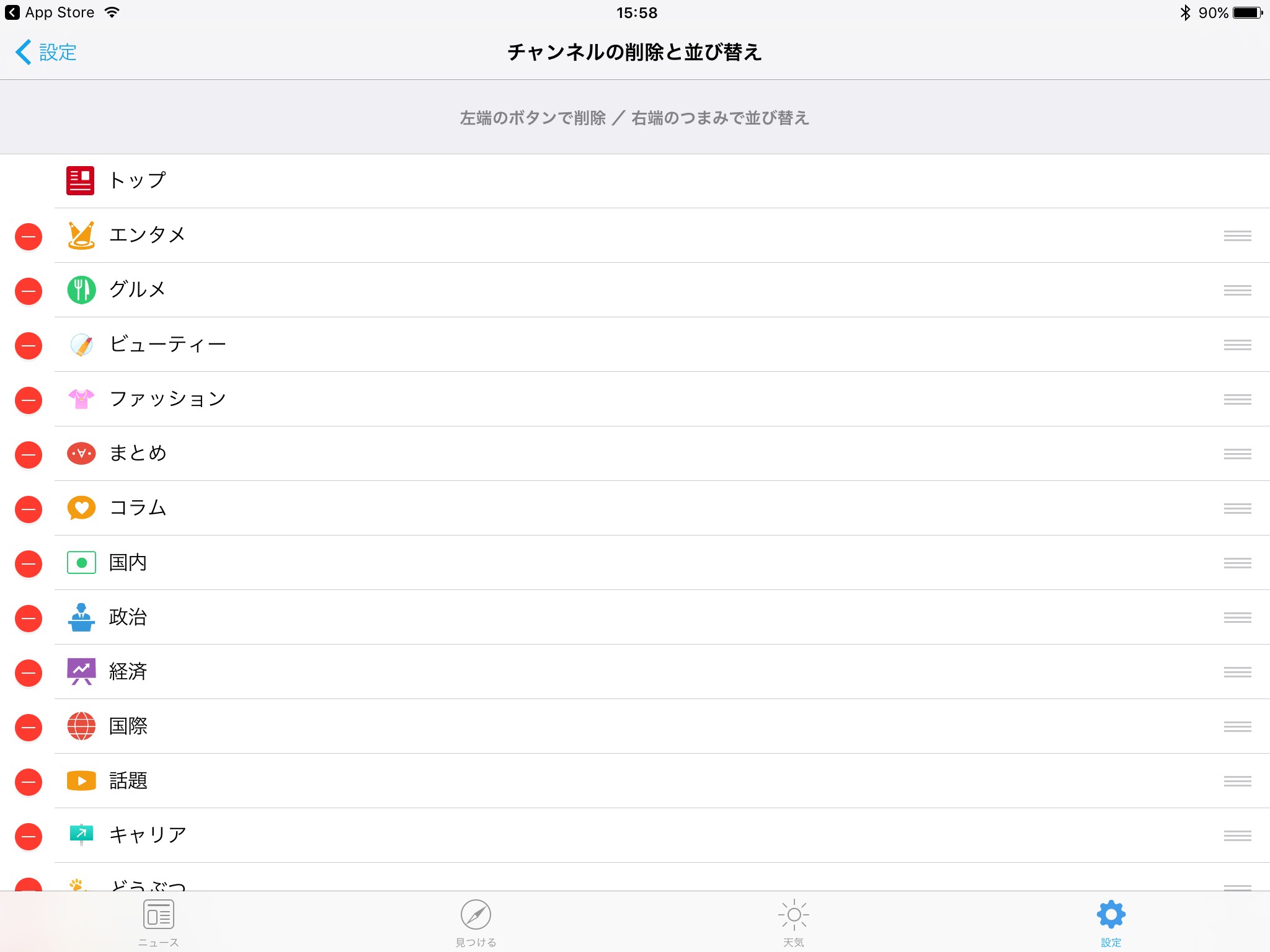Delete the ビューティー channel
1270x952 pixels.
[x=29, y=346]
